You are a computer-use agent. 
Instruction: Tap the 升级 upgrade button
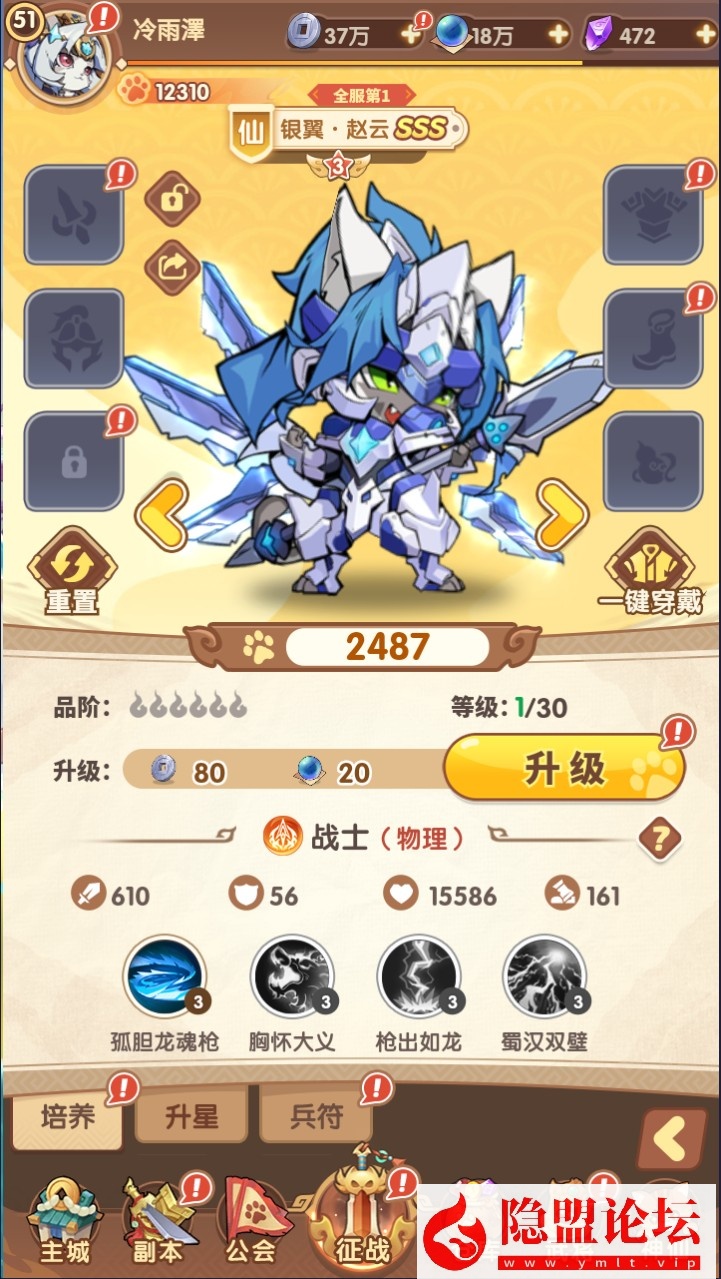click(x=563, y=768)
